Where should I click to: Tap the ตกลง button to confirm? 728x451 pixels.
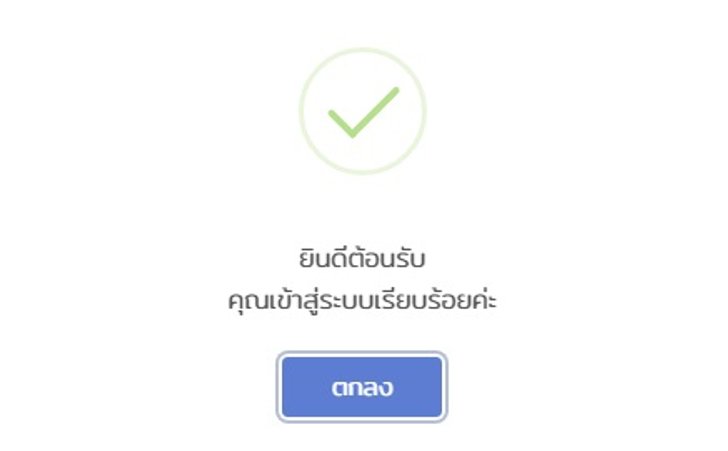click(362, 387)
